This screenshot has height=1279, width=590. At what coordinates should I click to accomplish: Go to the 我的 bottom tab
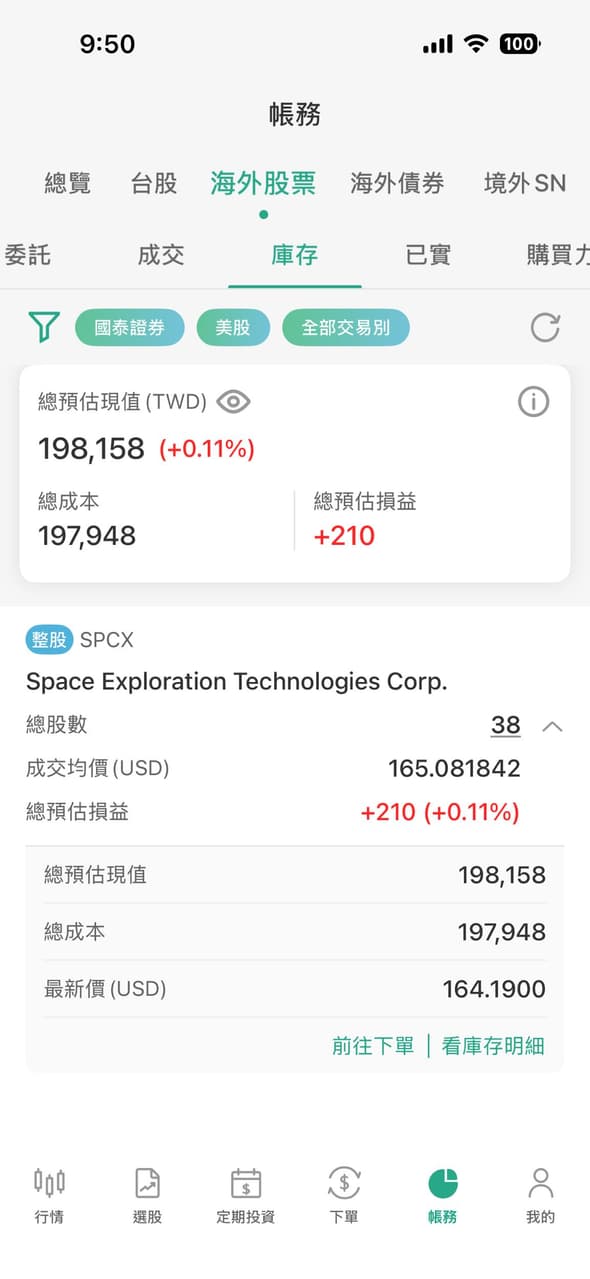[x=541, y=1195]
